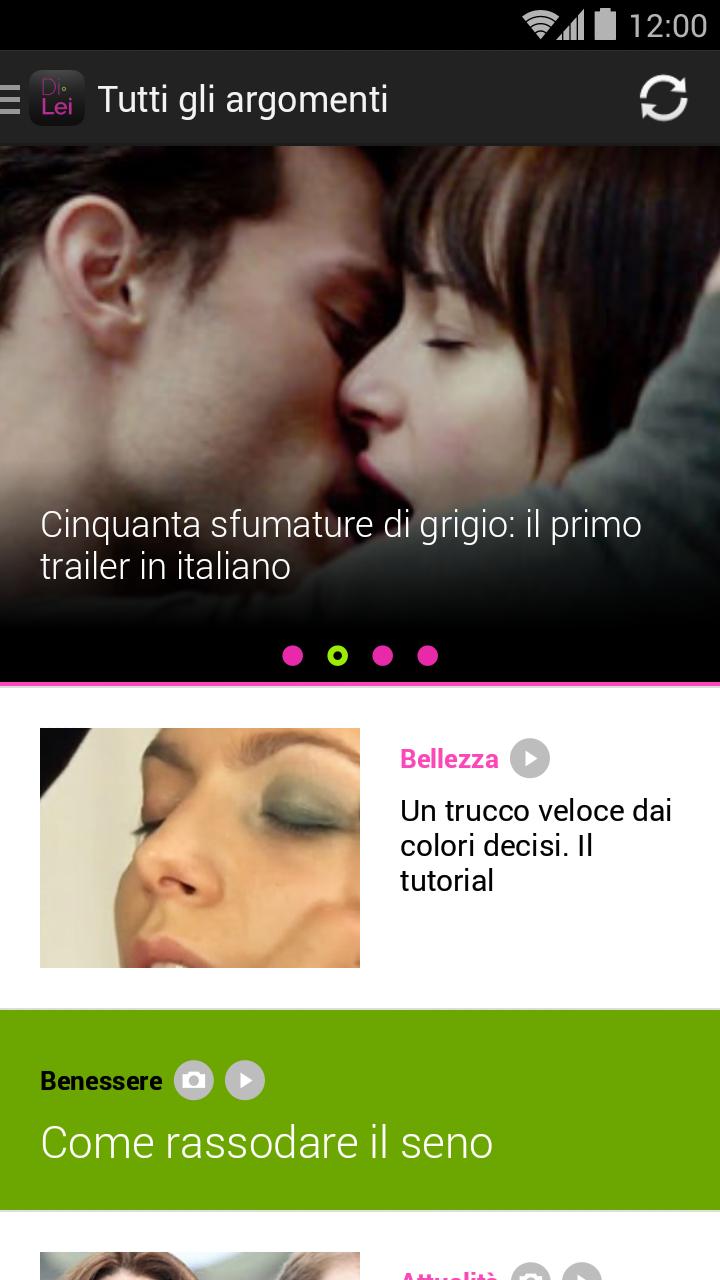Play the Bellezza video
This screenshot has width=720, height=1280.
[531, 758]
